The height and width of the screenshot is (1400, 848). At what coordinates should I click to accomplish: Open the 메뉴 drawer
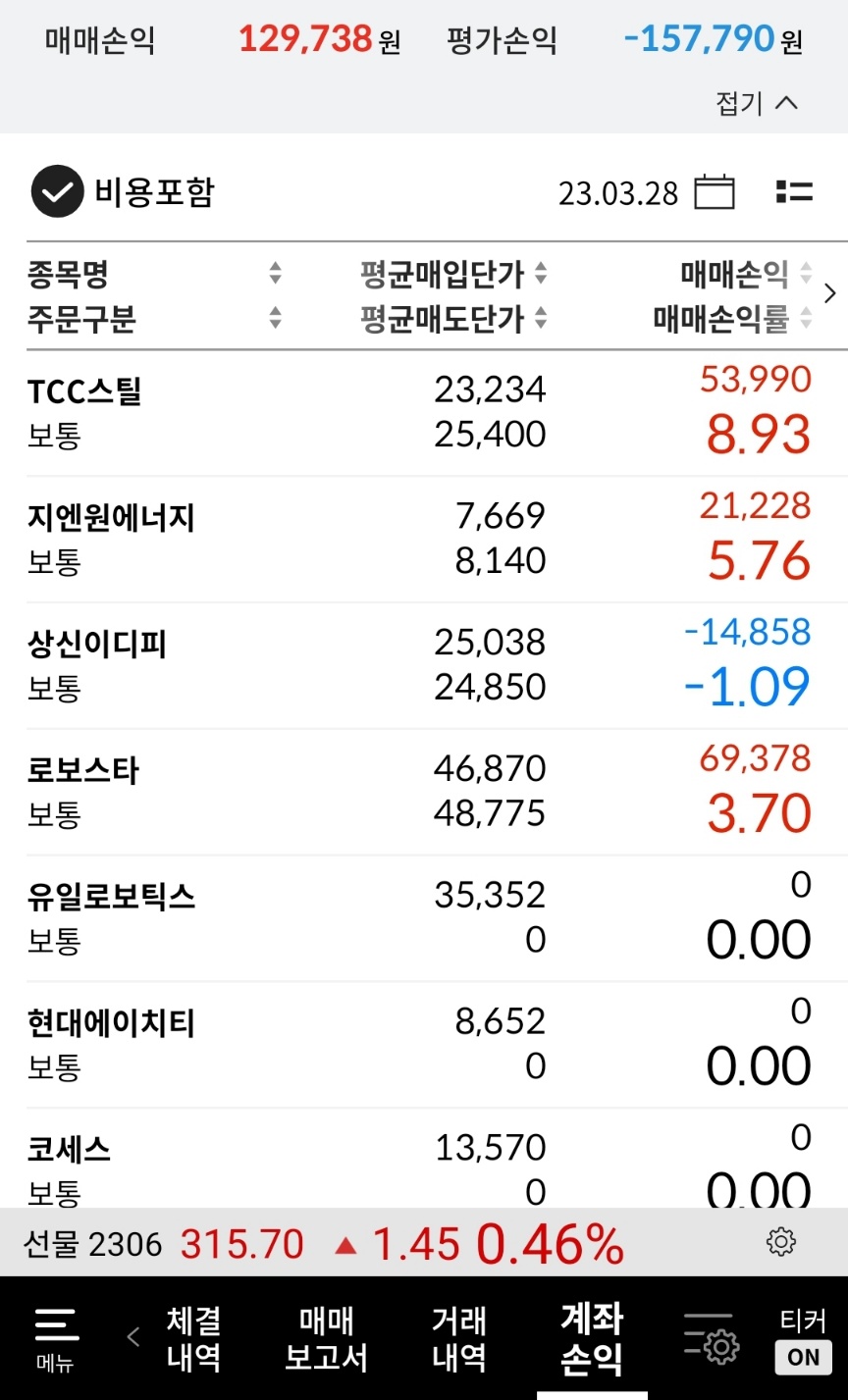click(56, 1338)
